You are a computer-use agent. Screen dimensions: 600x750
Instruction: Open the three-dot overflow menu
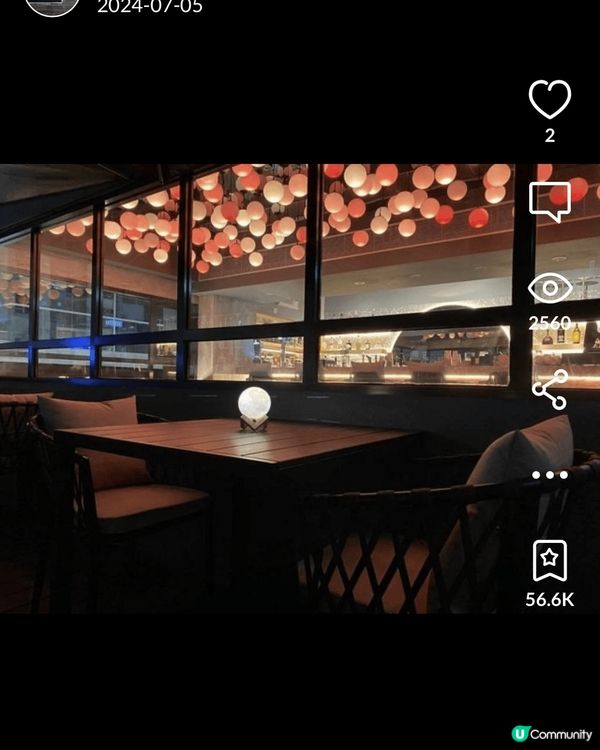click(x=549, y=475)
